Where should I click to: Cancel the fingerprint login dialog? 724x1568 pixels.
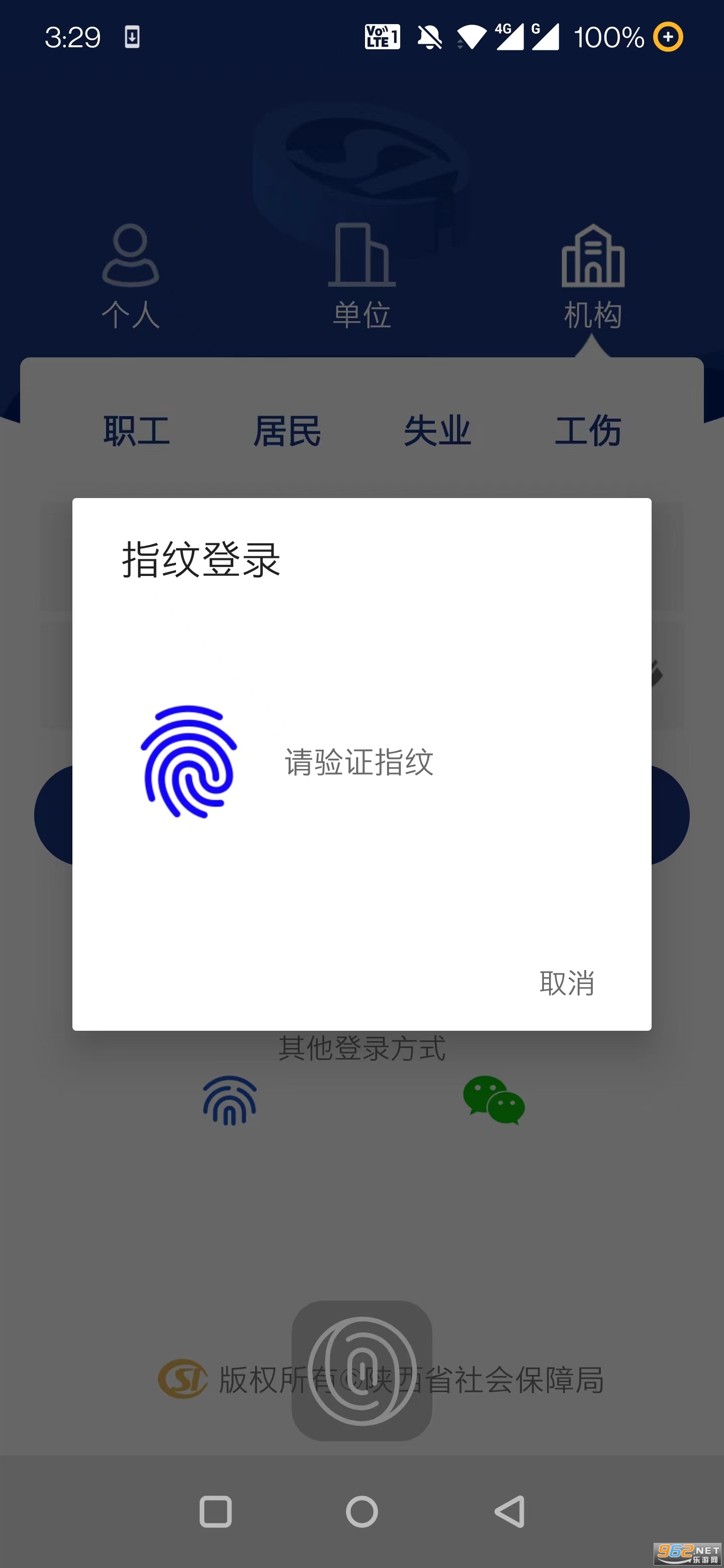(566, 983)
